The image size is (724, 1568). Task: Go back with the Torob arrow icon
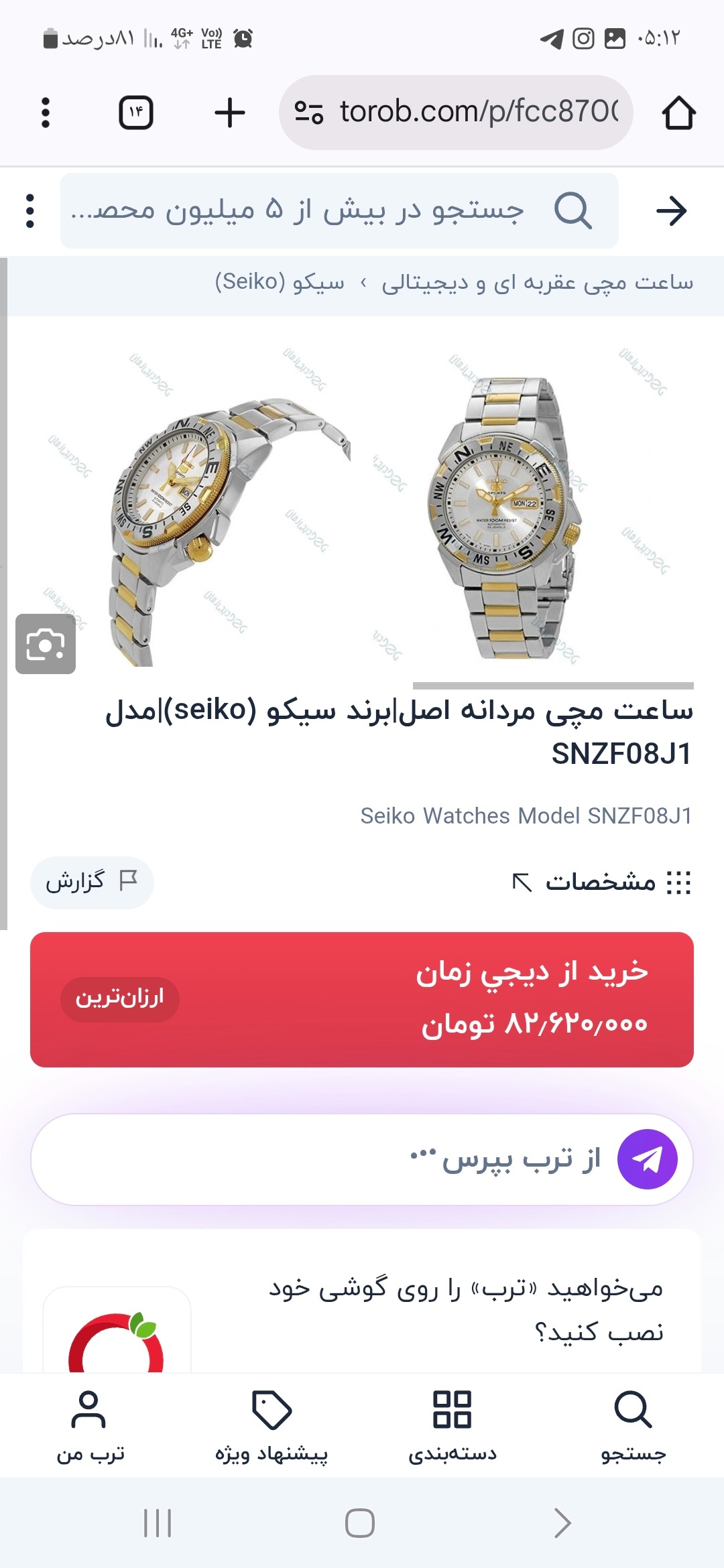point(671,211)
